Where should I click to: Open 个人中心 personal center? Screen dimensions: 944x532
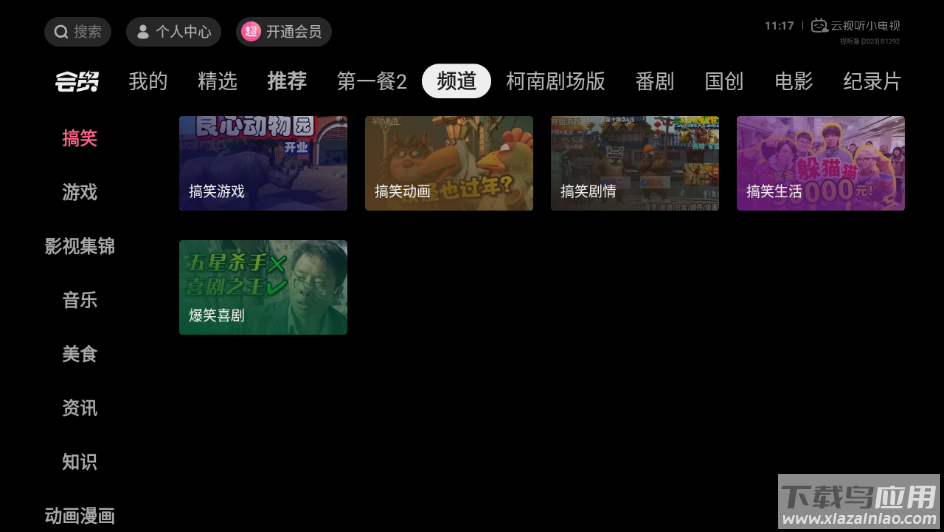coord(173,32)
